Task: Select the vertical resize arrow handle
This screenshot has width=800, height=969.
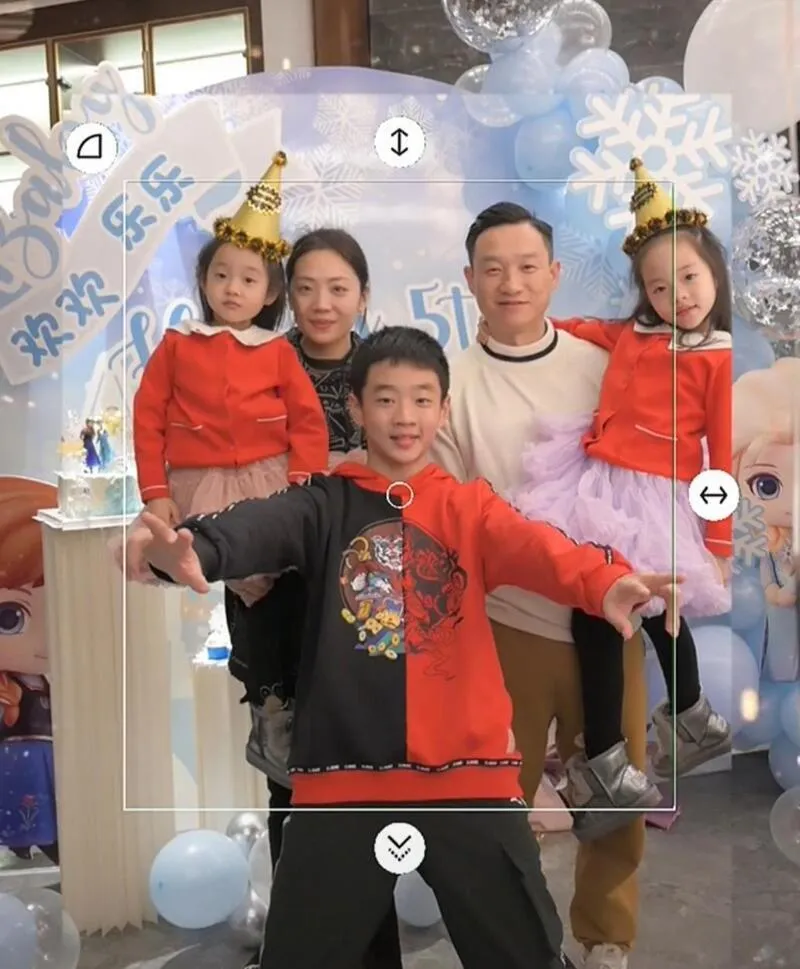Action: 399,142
